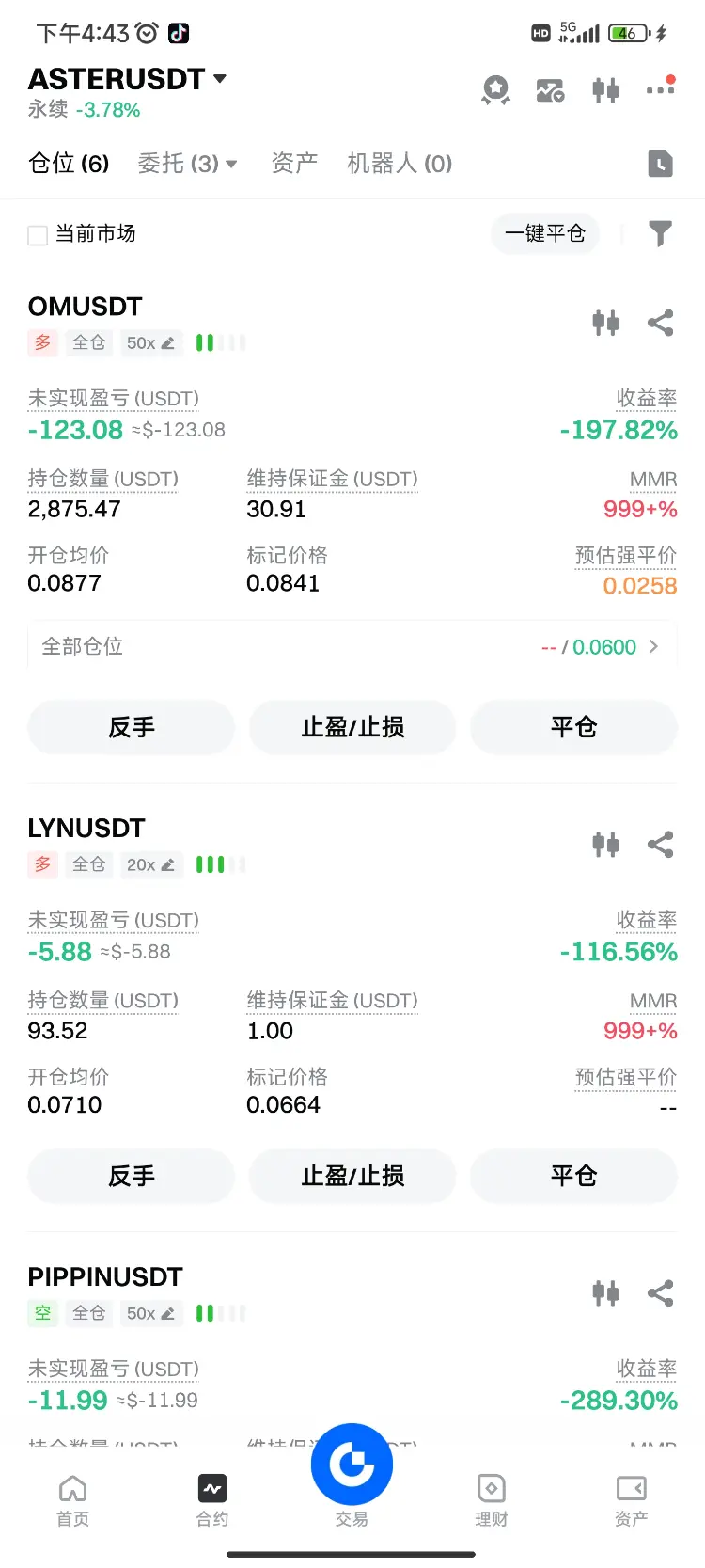Open the top candlestick chart icon
This screenshot has width=705, height=1568.
coord(605,90)
